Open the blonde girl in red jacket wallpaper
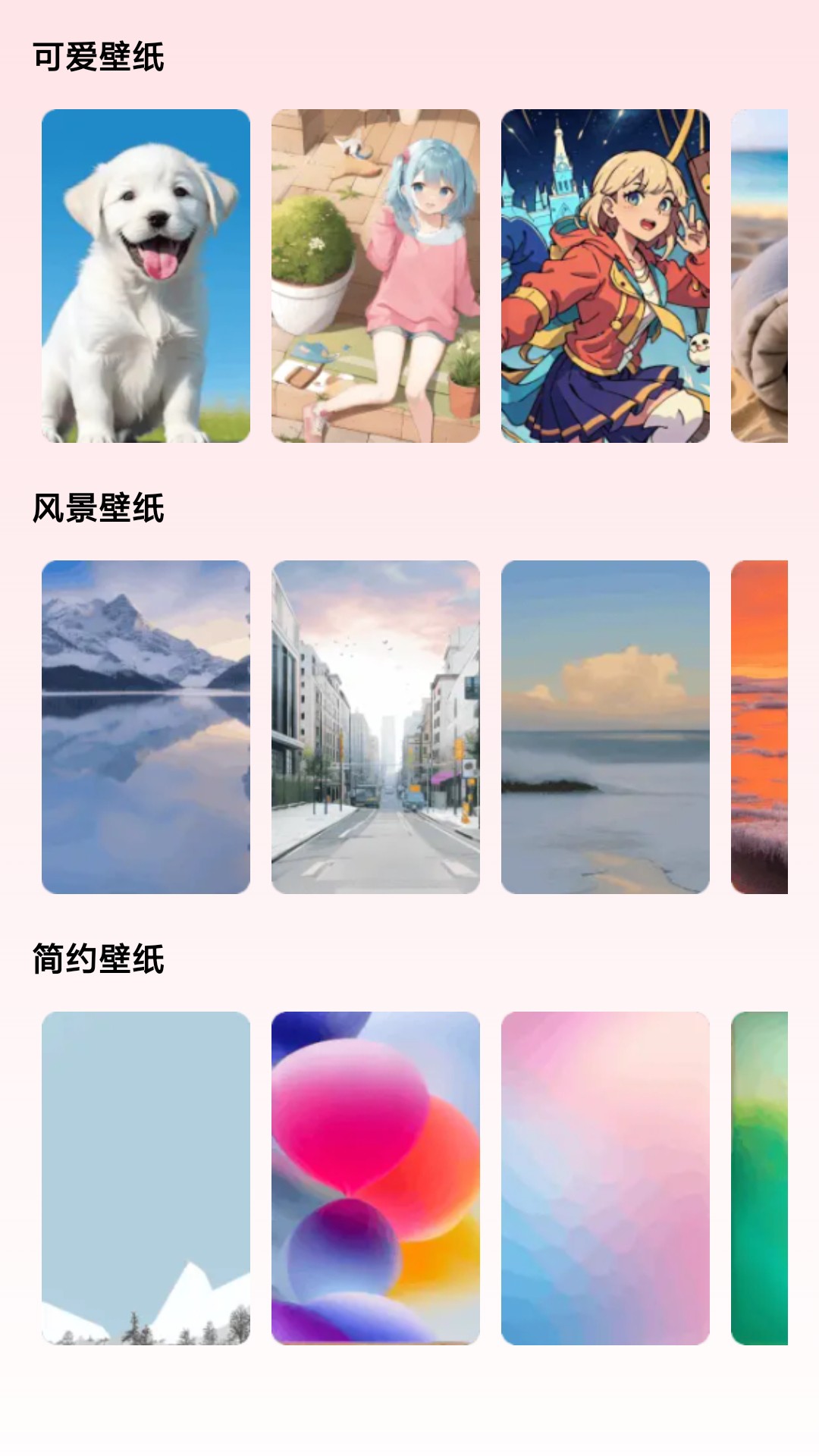Screen dimensions: 819x1456 pyautogui.click(x=605, y=276)
